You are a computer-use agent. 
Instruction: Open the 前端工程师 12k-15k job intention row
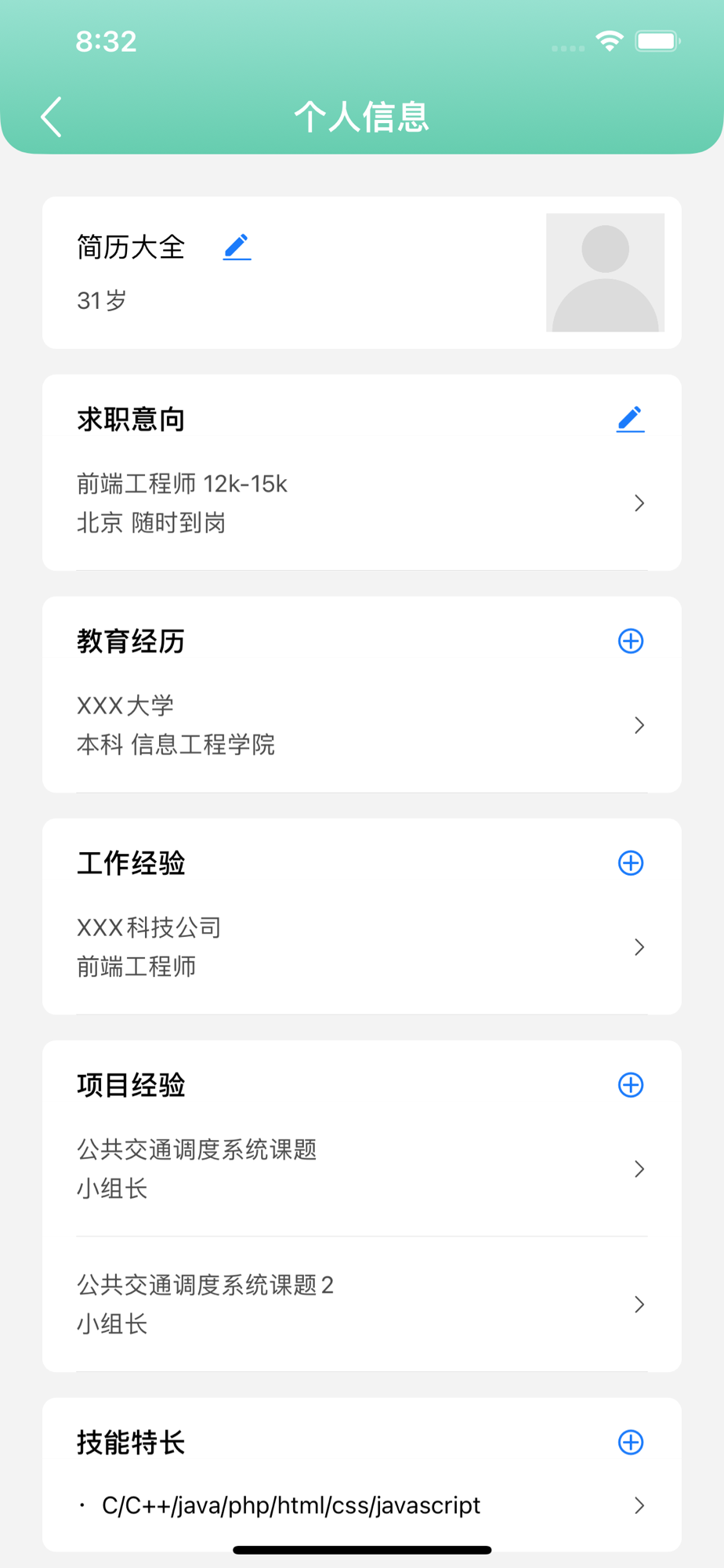pyautogui.click(x=360, y=503)
